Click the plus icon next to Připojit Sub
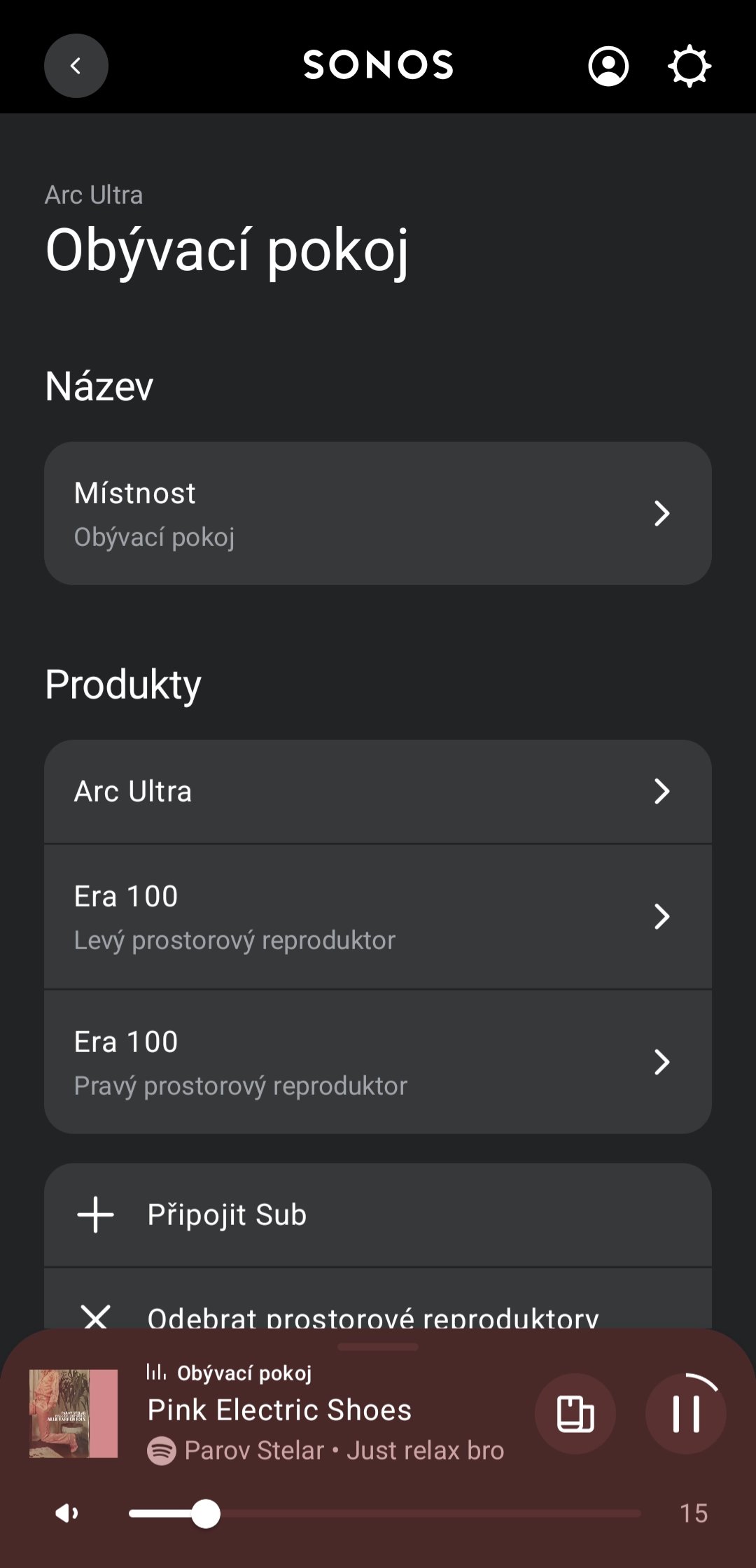The image size is (756, 1568). click(x=97, y=1213)
